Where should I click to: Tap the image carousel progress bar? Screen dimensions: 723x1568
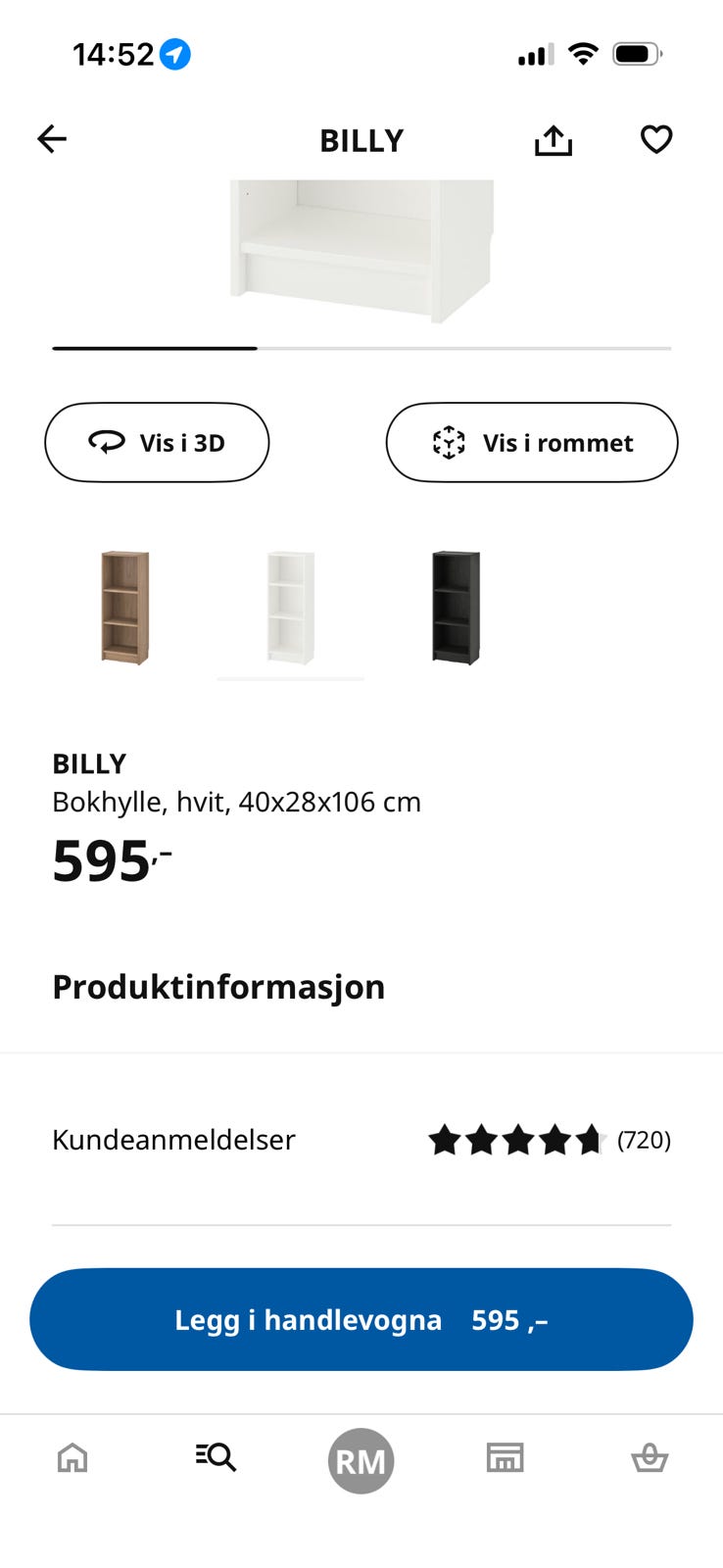[361, 349]
